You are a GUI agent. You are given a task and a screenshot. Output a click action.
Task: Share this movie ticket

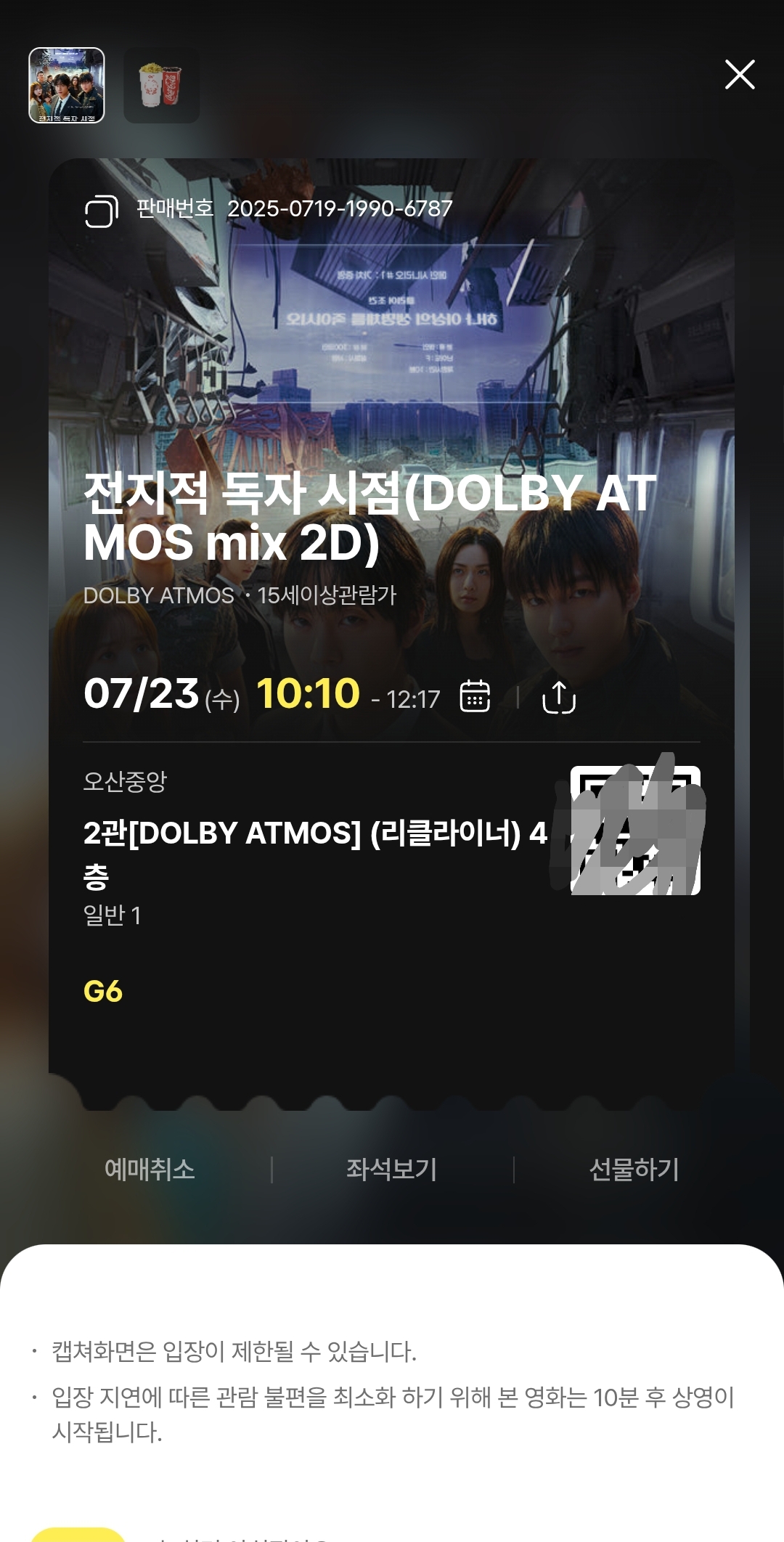click(x=559, y=697)
